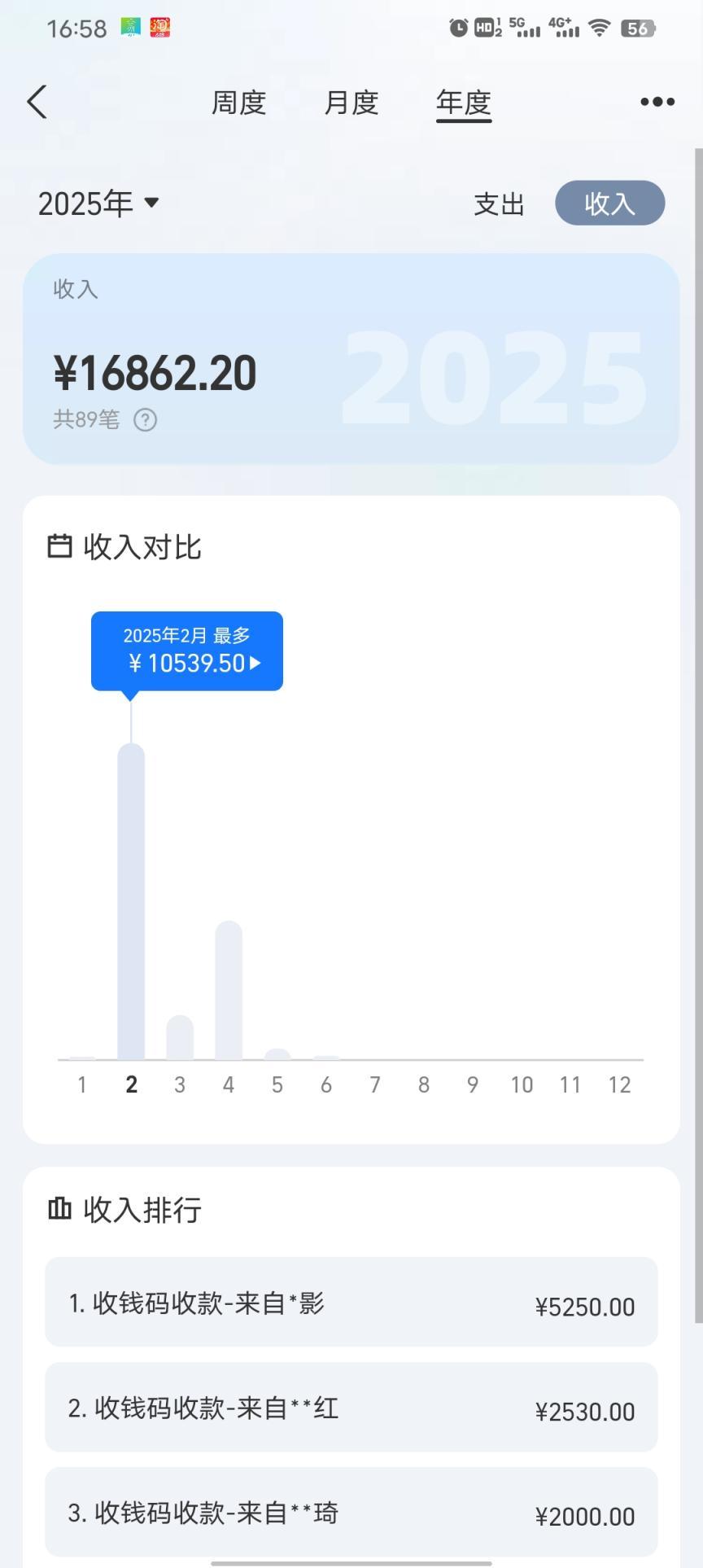
Task: Switch to 支出 view
Action: [499, 204]
